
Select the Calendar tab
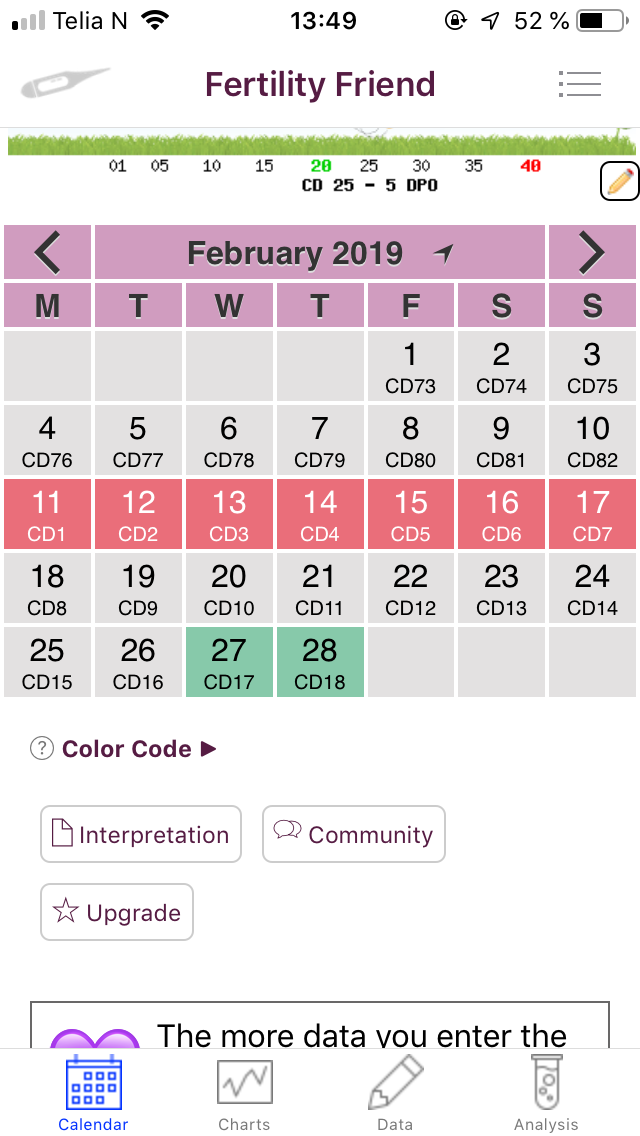(93, 1095)
